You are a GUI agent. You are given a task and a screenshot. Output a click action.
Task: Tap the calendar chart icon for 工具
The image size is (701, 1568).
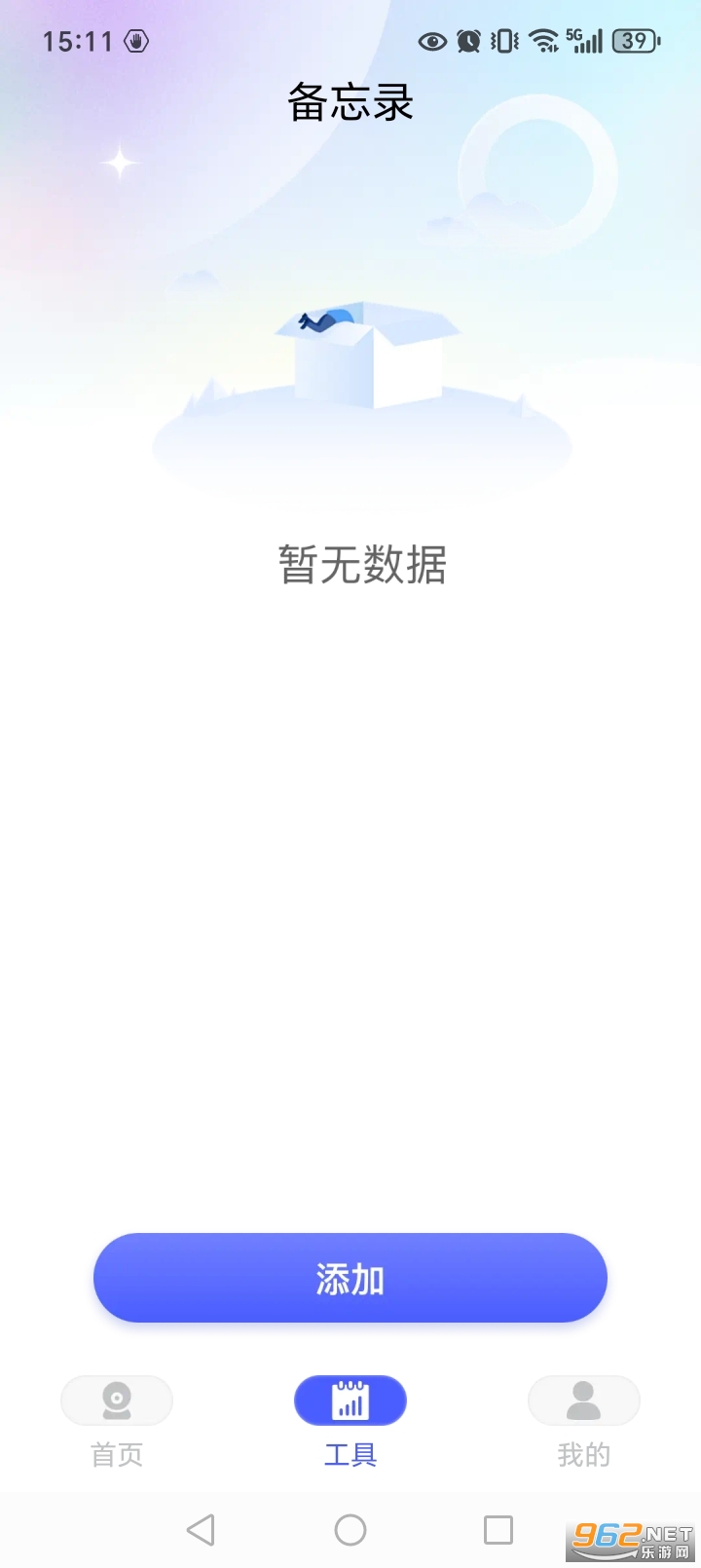pyautogui.click(x=350, y=1400)
